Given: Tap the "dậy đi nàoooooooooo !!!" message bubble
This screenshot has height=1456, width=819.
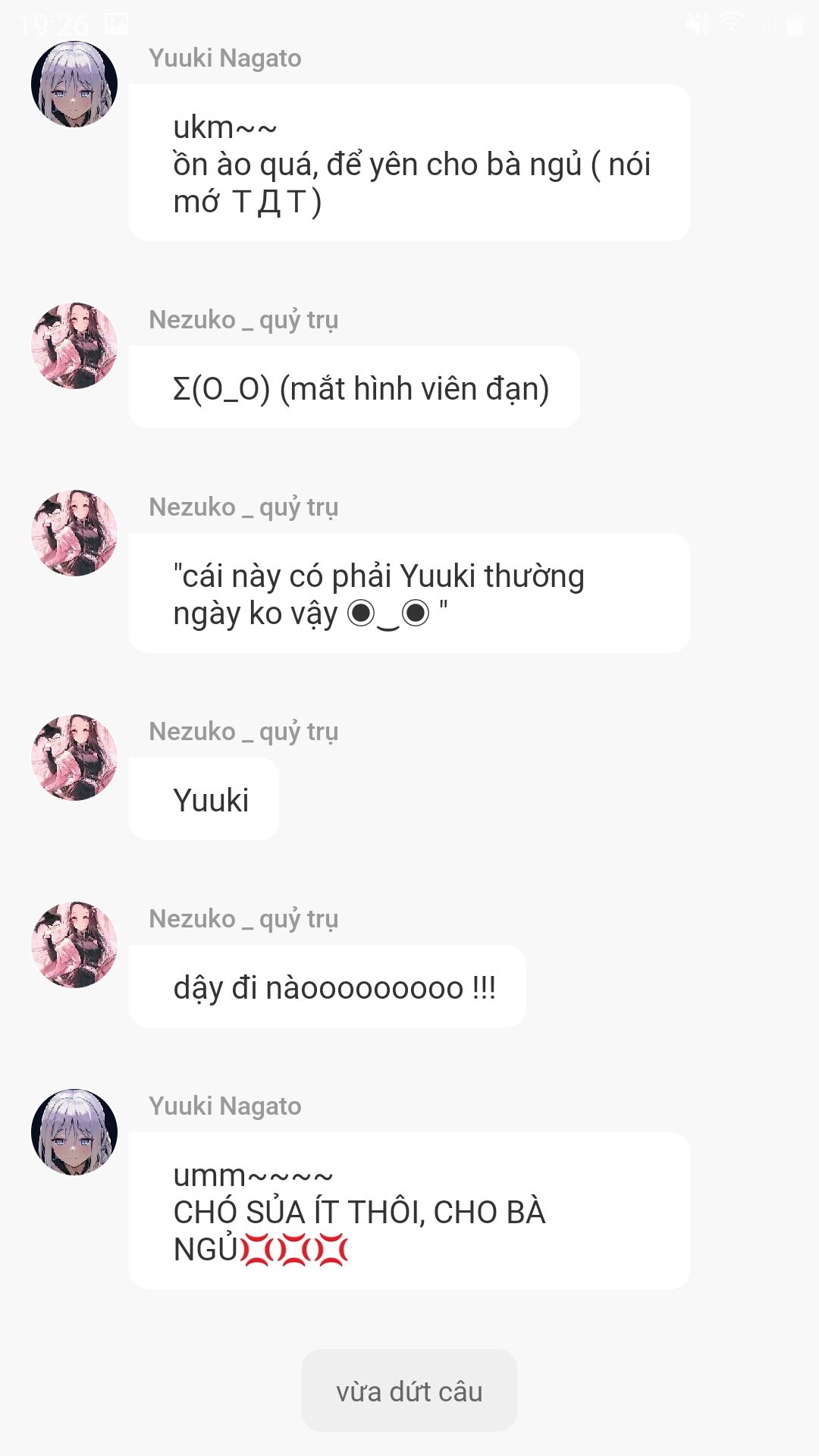Looking at the screenshot, I should pos(328,987).
